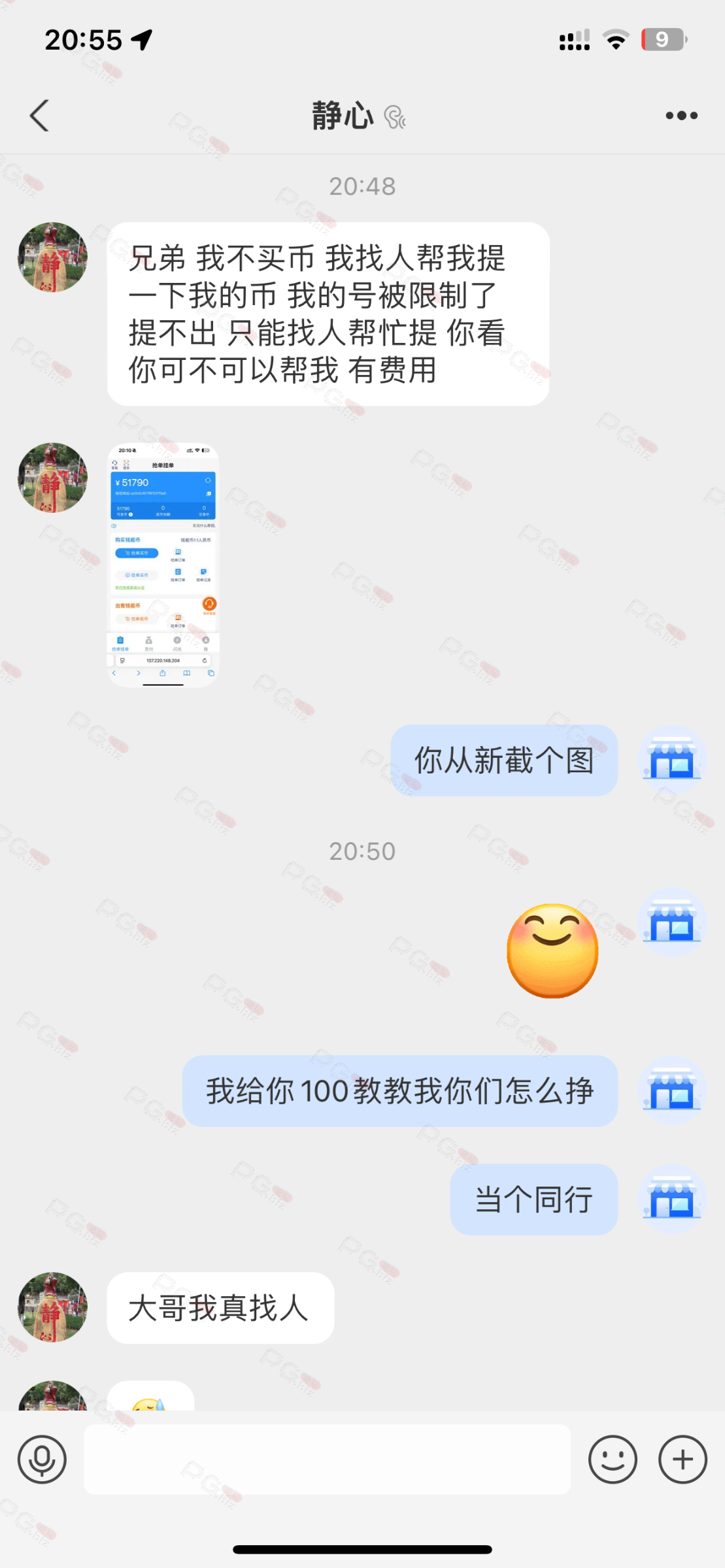Viewport: 725px width, 1568px height.
Task: Open 静心's avatar beside the 兄弟 message
Action: pyautogui.click(x=52, y=257)
